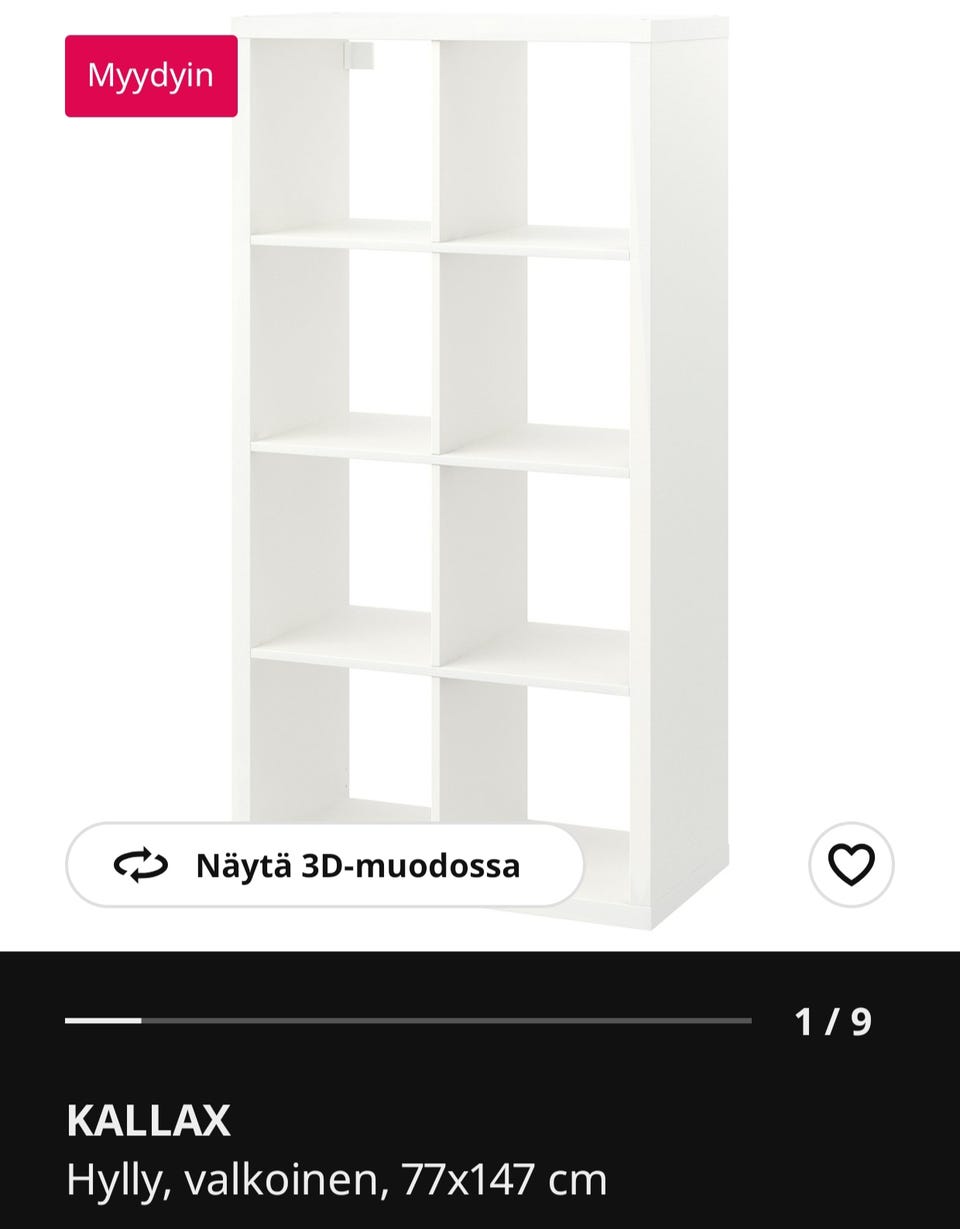Tap the Näytä 3D-muodossa button
The width and height of the screenshot is (960, 1229).
click(x=325, y=865)
